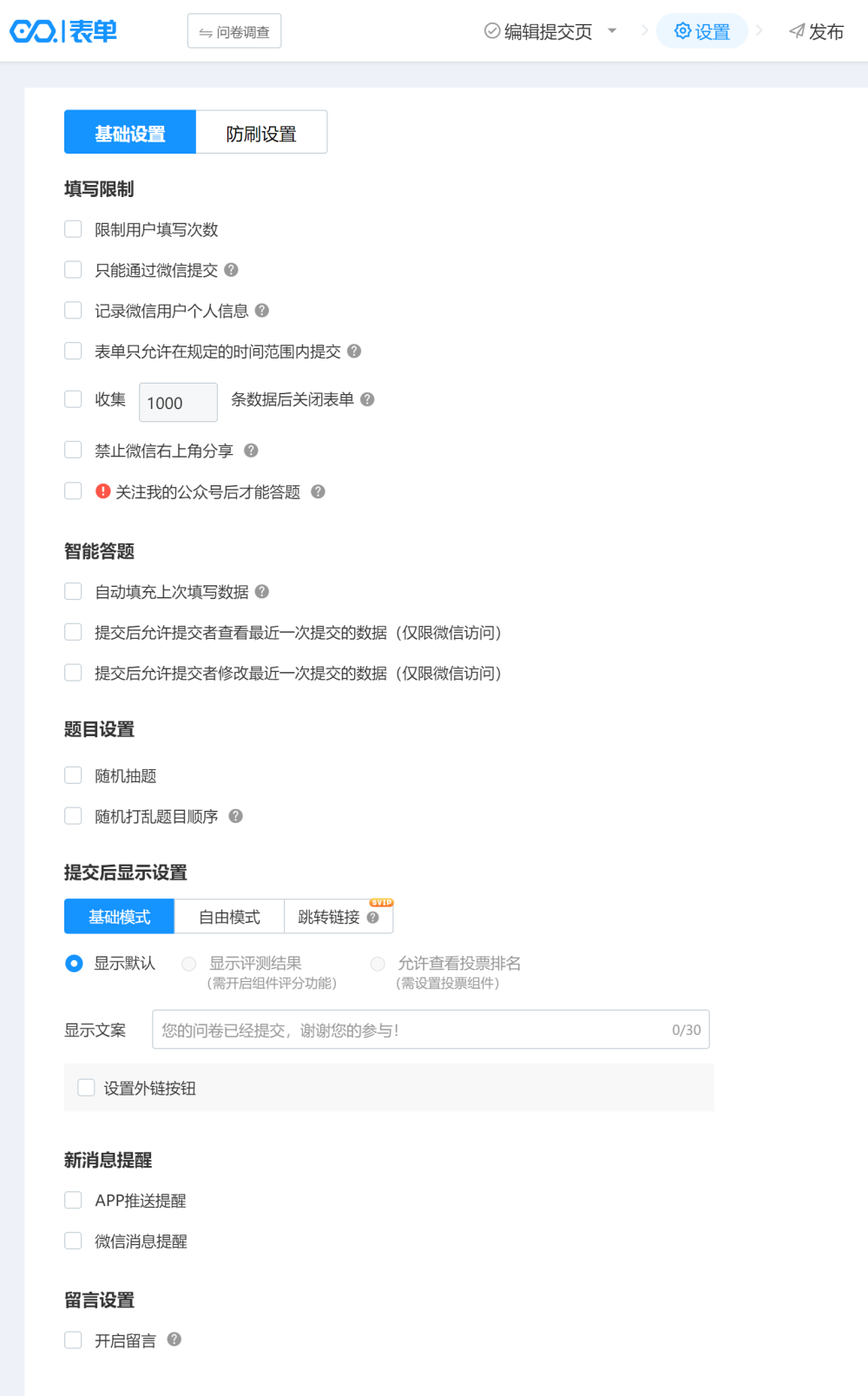The image size is (868, 1396).
Task: Tap the 1000 data count field
Action: tap(178, 403)
